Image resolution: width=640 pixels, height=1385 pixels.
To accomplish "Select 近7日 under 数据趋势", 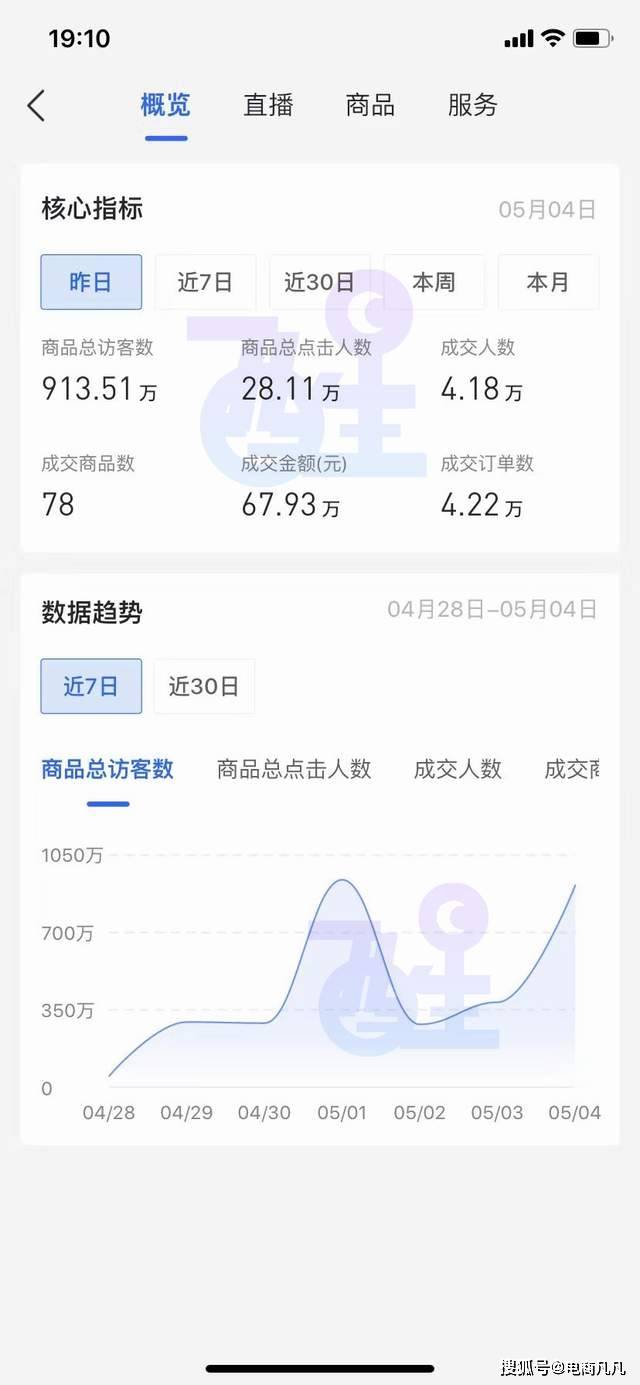I will pyautogui.click(x=91, y=686).
